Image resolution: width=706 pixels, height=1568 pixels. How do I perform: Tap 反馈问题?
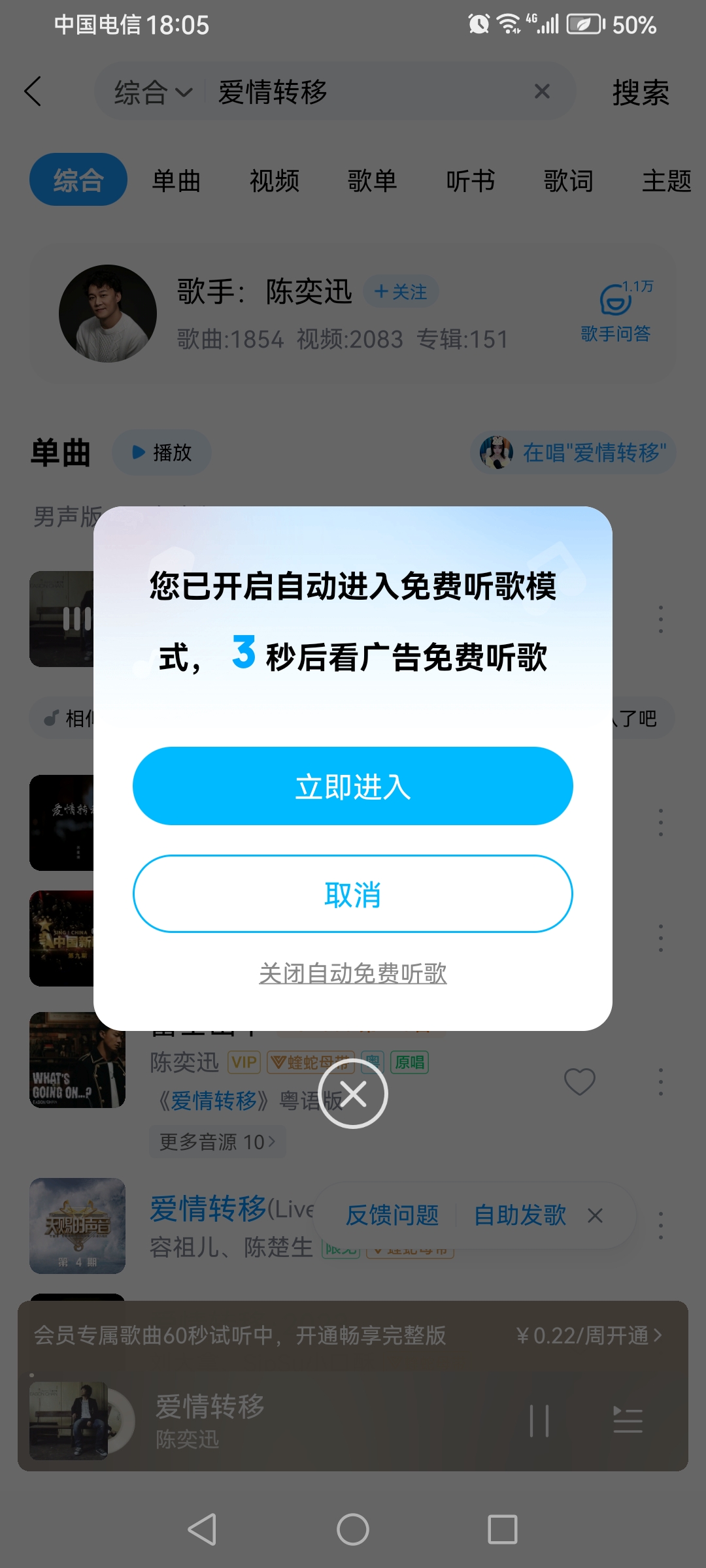pyautogui.click(x=392, y=1215)
